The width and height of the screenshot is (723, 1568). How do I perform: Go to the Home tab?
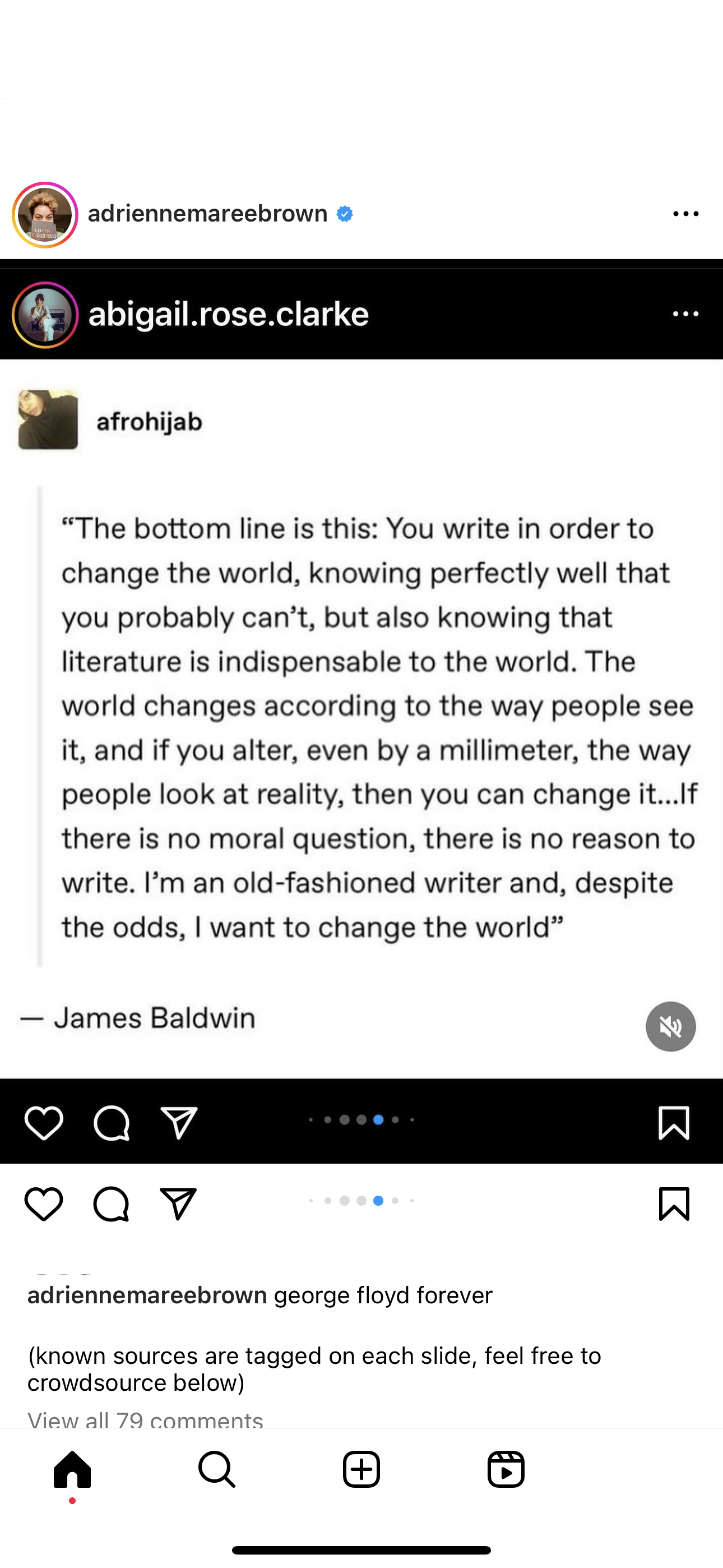pos(72,1469)
